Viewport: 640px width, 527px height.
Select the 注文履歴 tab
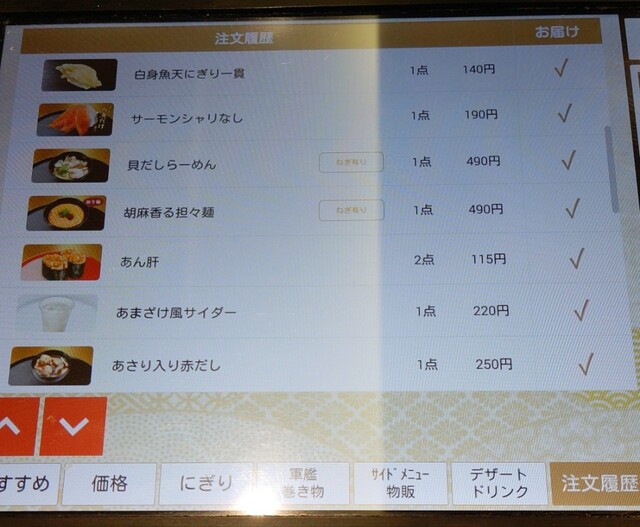596,484
